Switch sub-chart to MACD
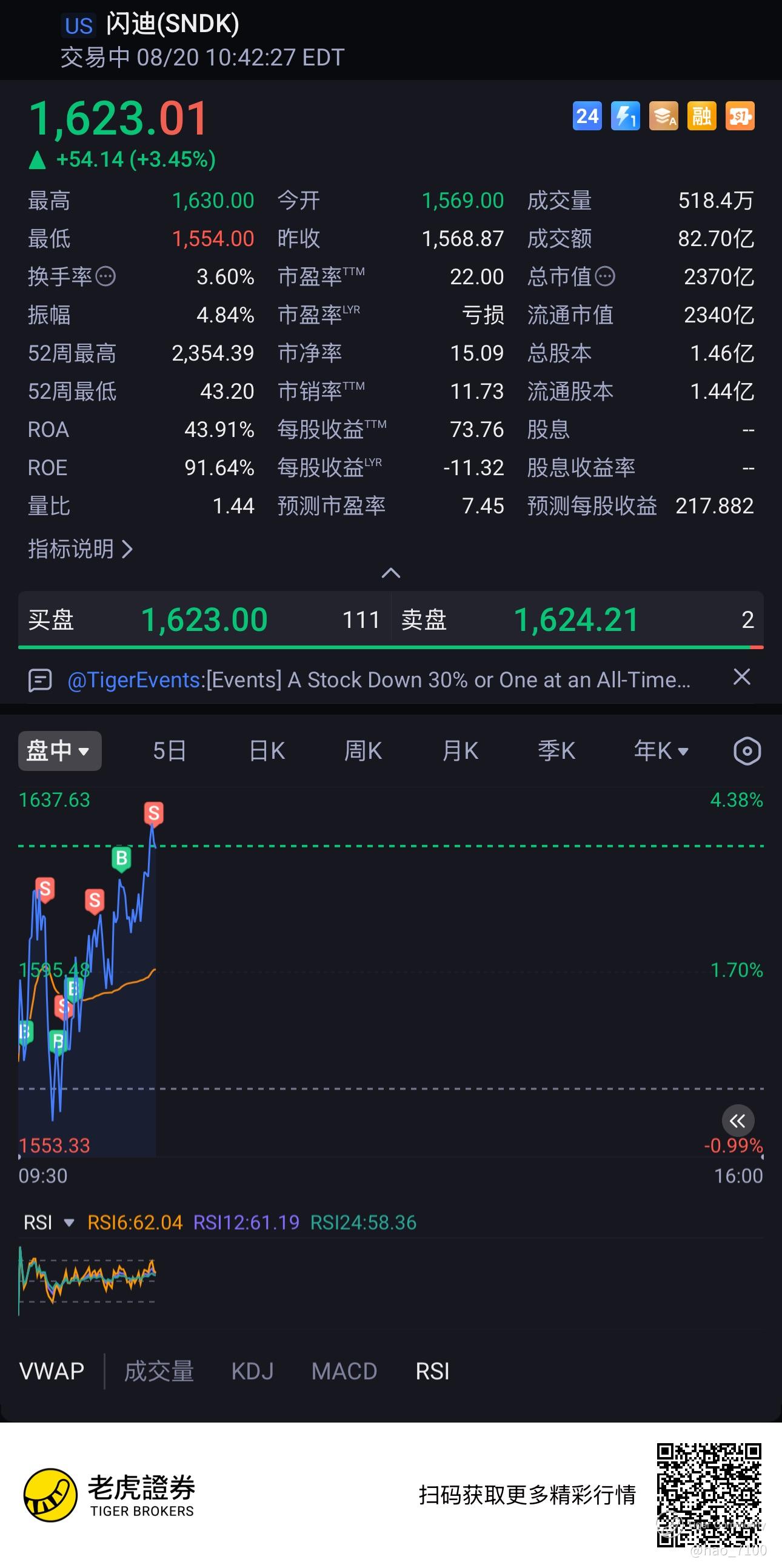This screenshot has width=782, height=1568. click(344, 1372)
